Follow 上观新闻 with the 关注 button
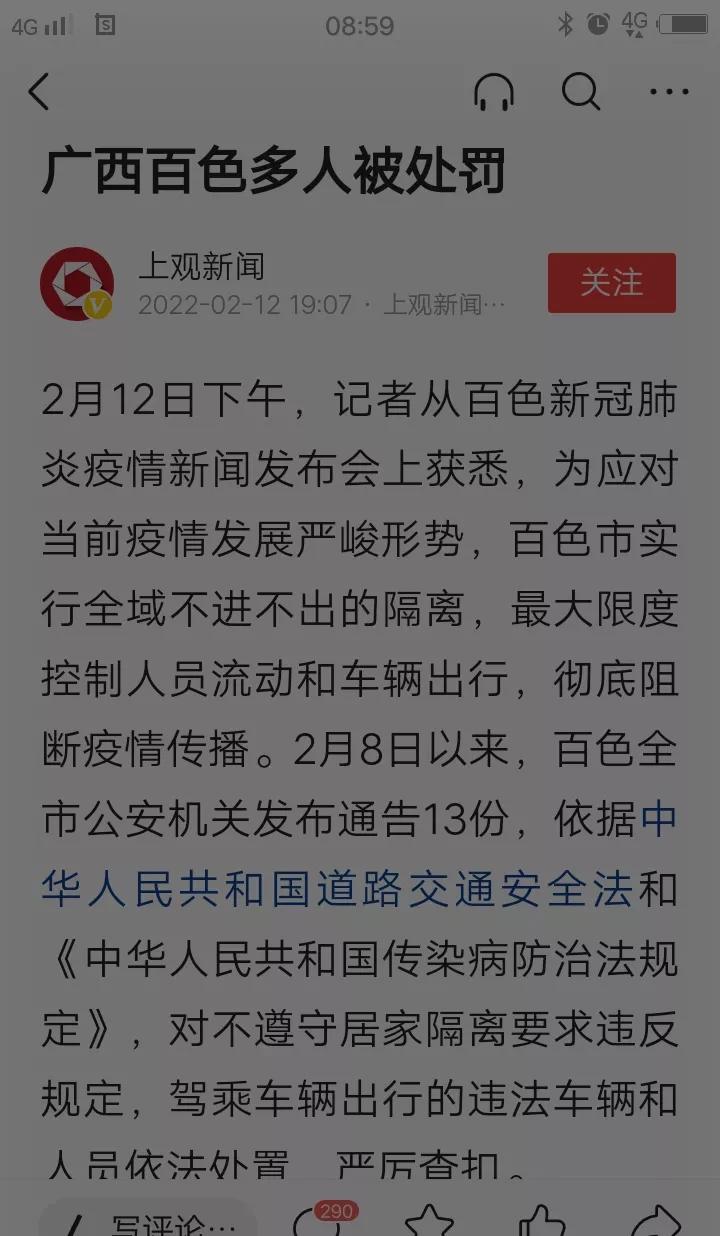This screenshot has width=720, height=1236. coord(611,283)
